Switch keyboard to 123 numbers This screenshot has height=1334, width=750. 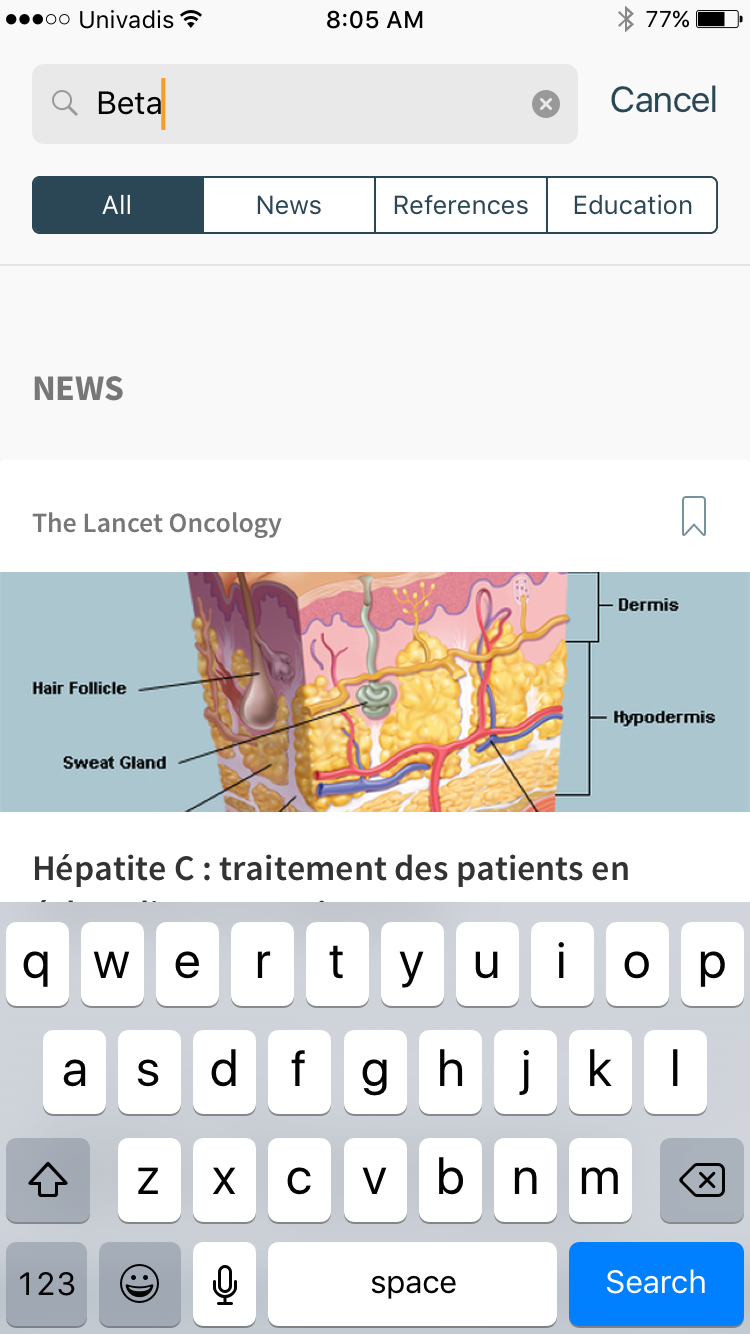click(47, 1283)
